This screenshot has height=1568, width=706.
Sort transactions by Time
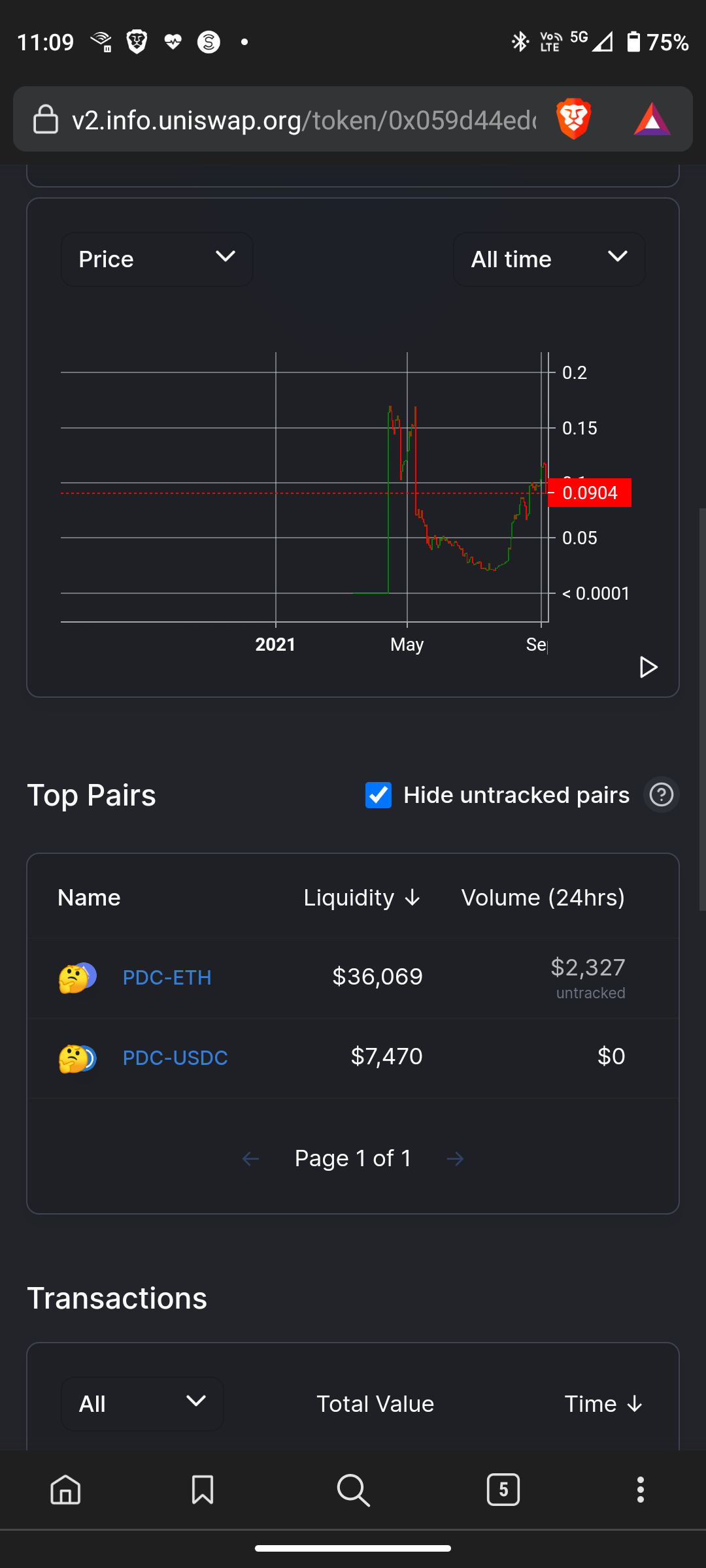(x=603, y=1404)
